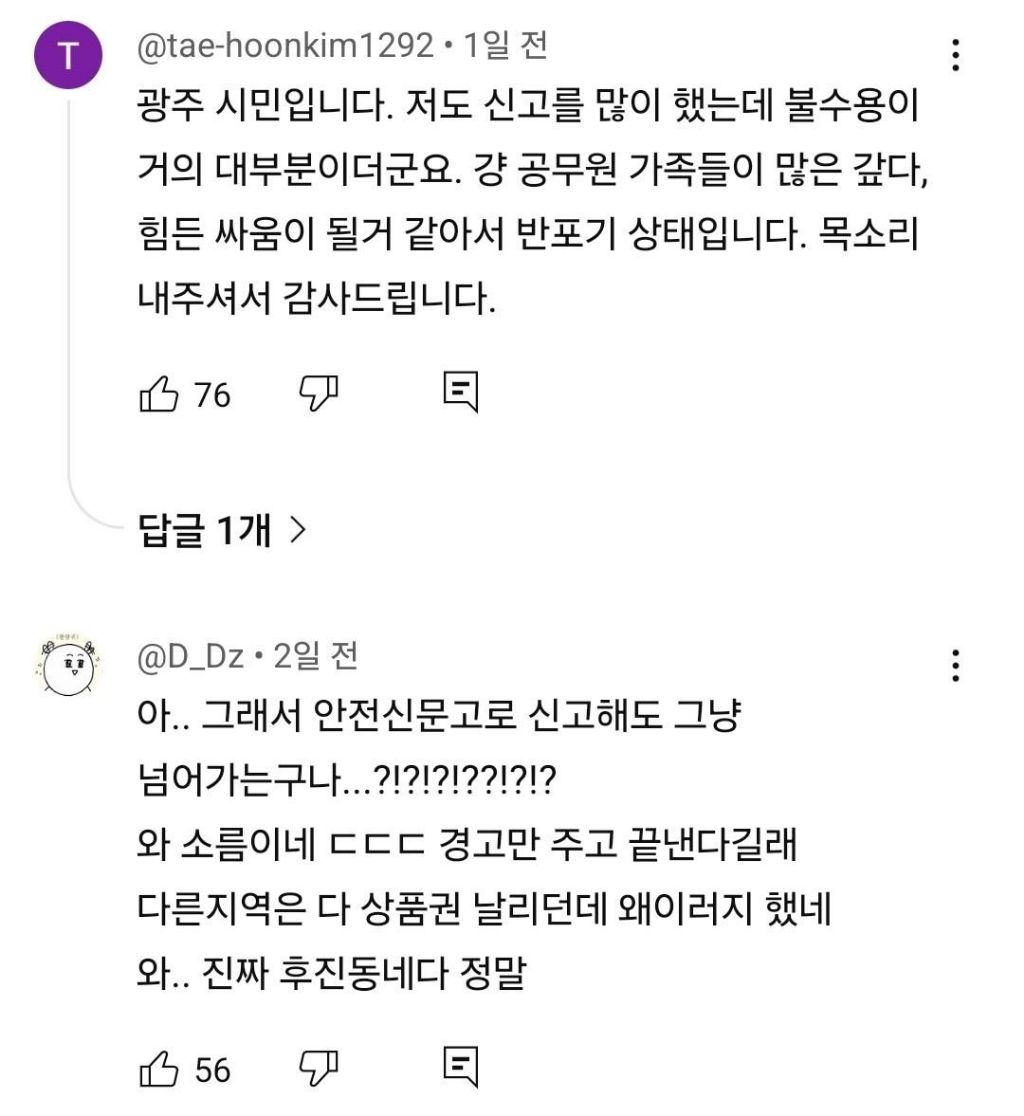Open tae-hoonkim1292's purple profile avatar
Viewport: 1024px width, 1116px height.
pyautogui.click(x=68, y=56)
